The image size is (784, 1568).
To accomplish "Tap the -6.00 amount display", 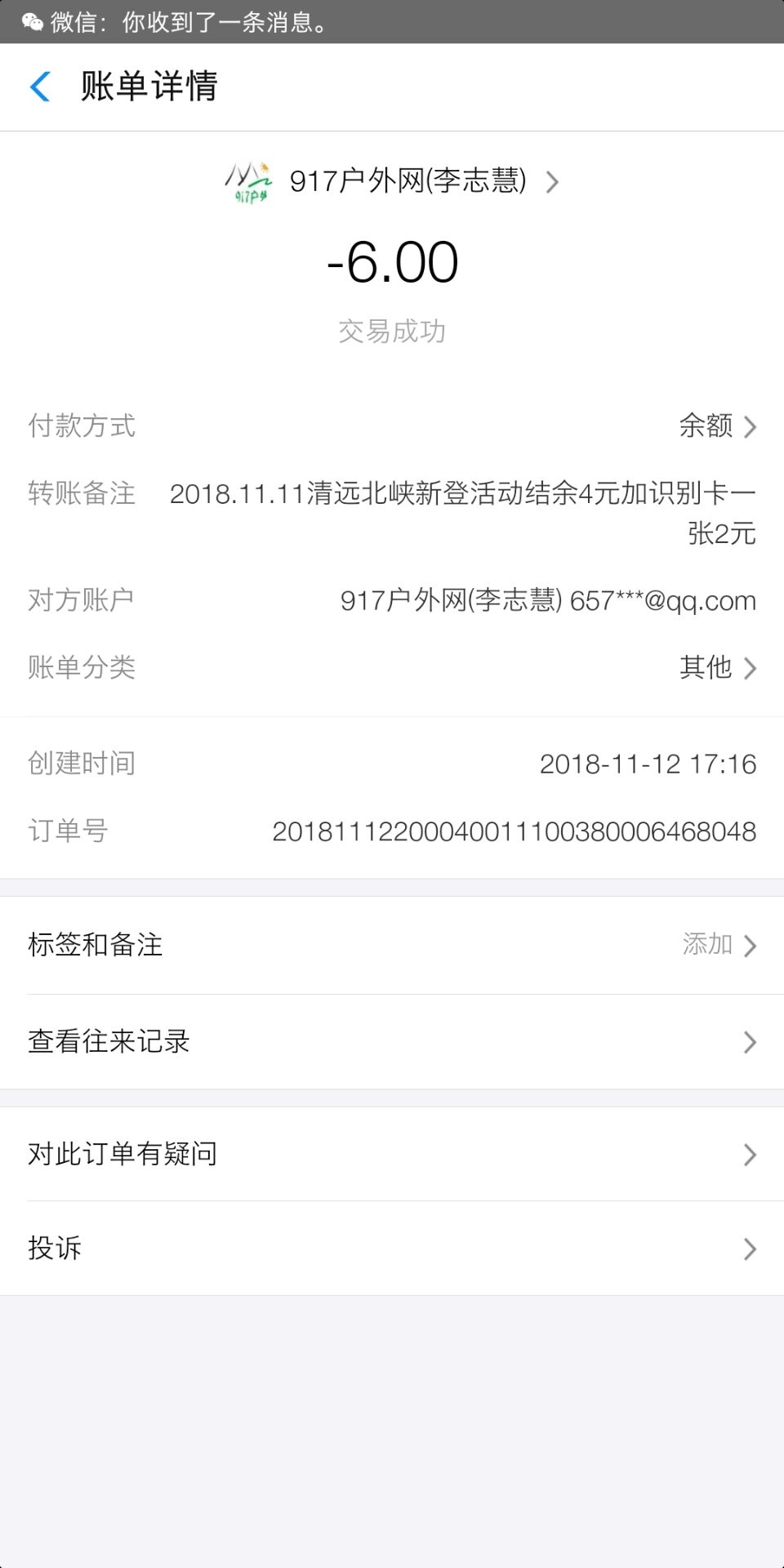I will pos(392,261).
